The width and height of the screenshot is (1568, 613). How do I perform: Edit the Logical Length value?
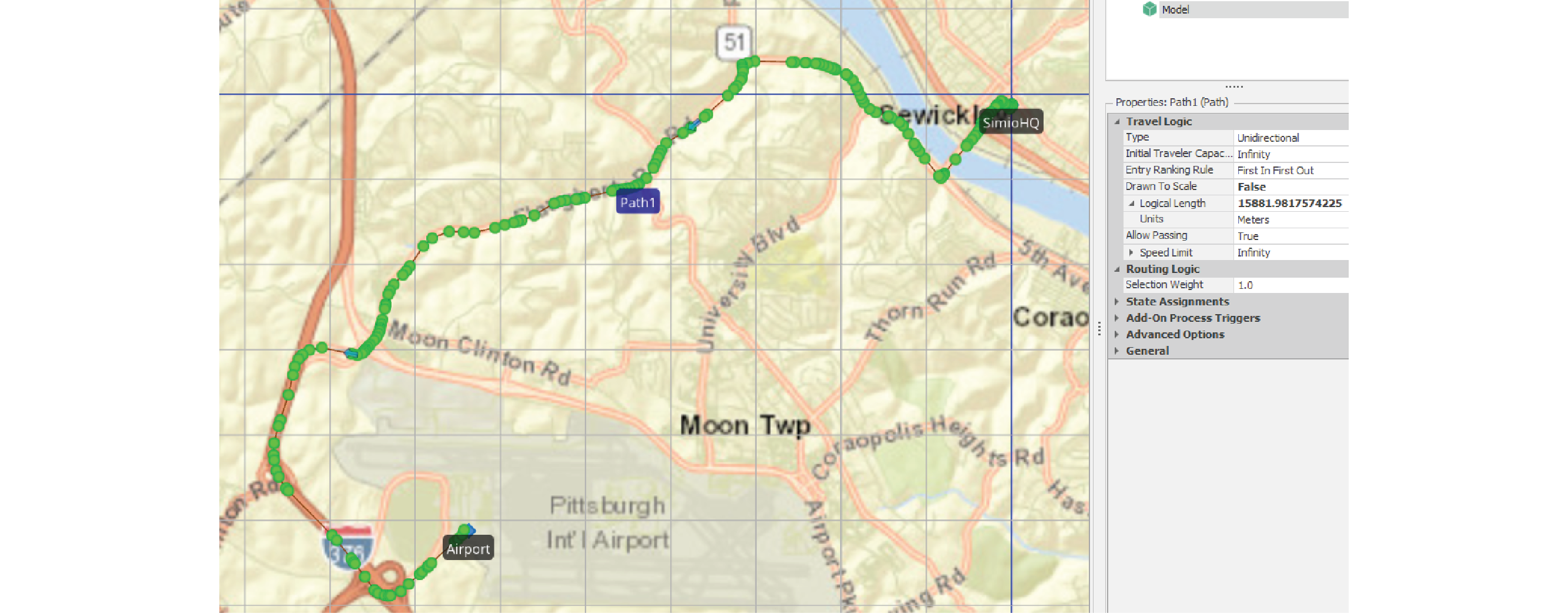(x=1290, y=204)
